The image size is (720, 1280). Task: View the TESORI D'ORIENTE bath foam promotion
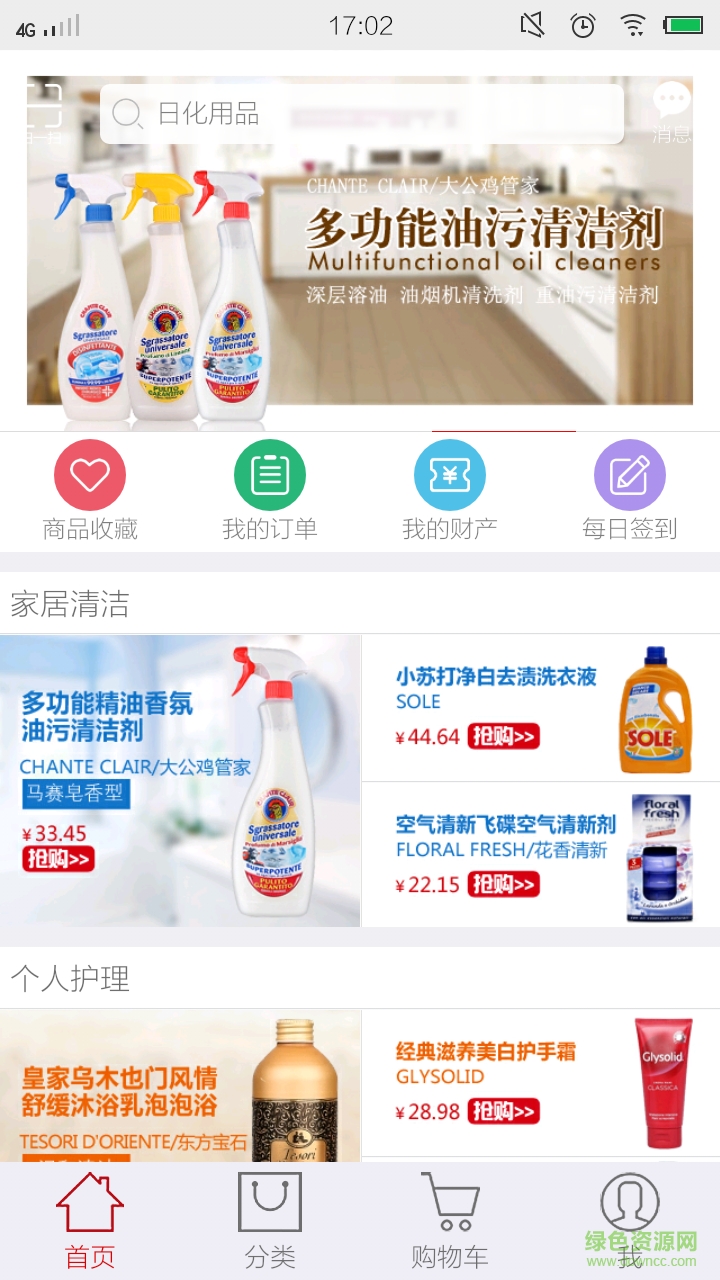pos(180,1085)
